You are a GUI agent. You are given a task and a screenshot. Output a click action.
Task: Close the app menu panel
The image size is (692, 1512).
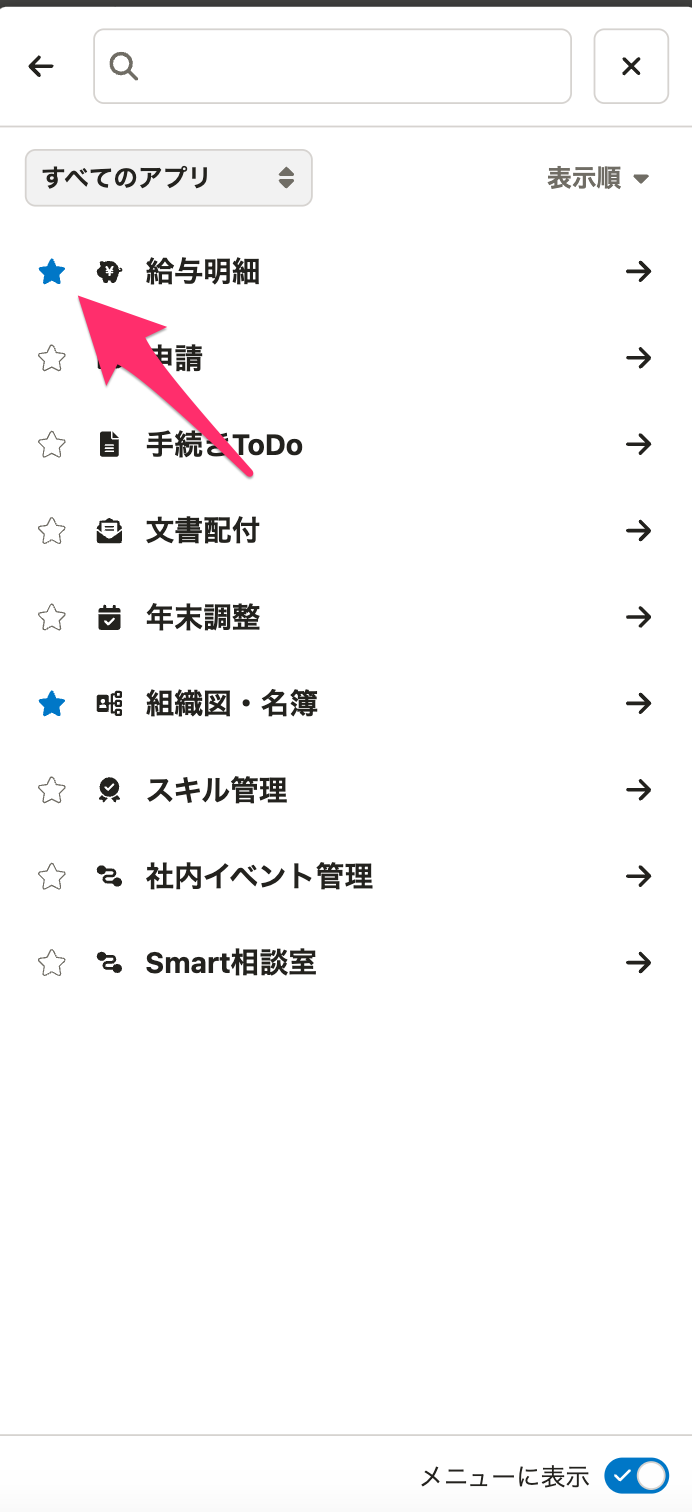point(631,66)
